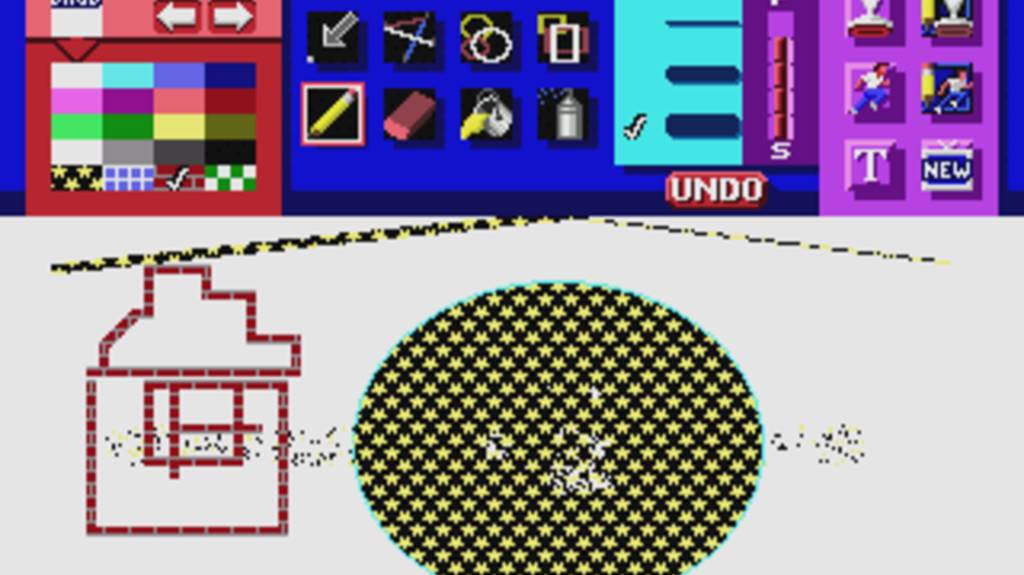Select the spray can tool

563,115
